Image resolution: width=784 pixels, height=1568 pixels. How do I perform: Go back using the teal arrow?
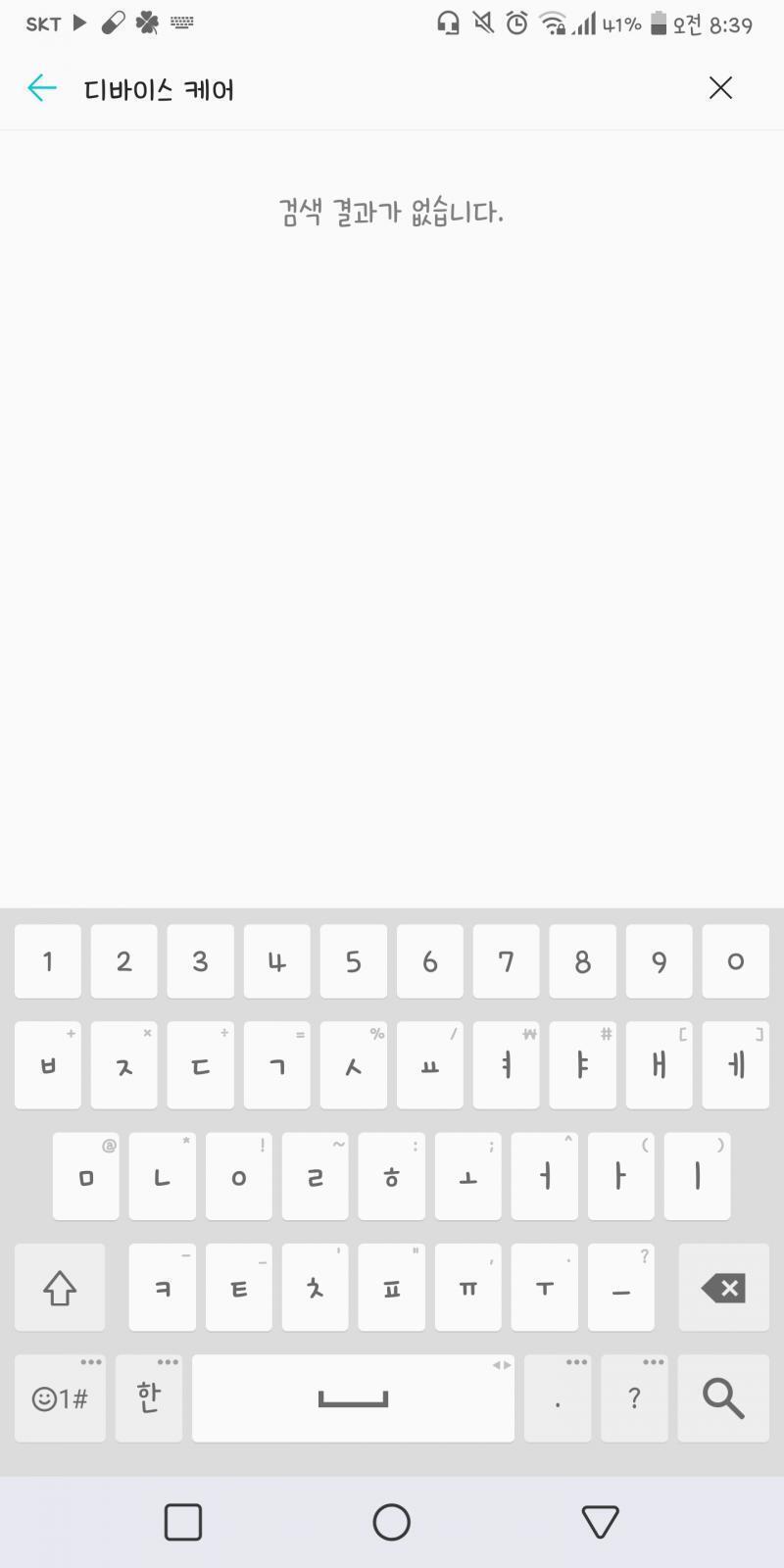pyautogui.click(x=42, y=88)
